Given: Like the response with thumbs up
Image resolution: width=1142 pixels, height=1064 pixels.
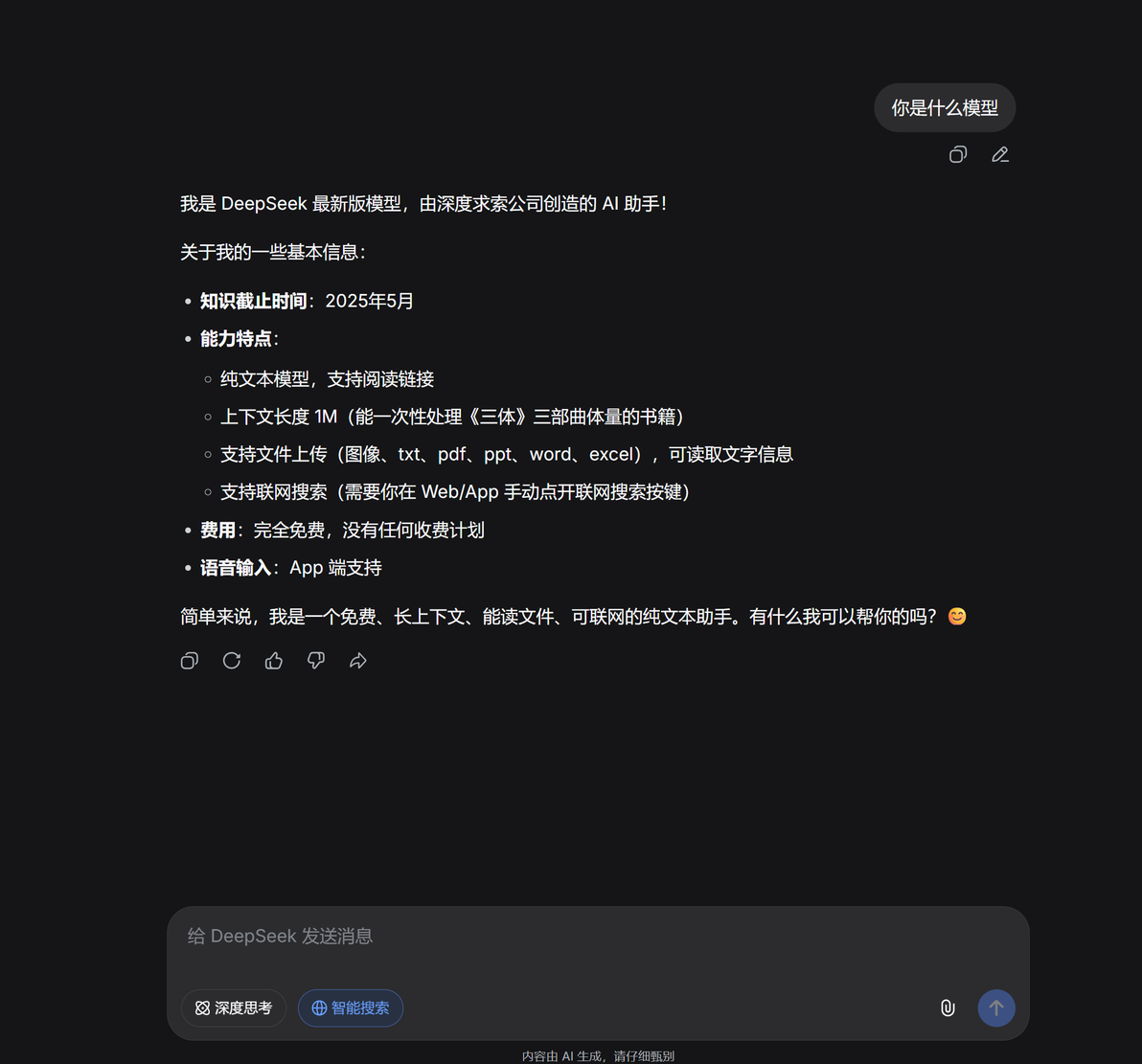Looking at the screenshot, I should 274,661.
